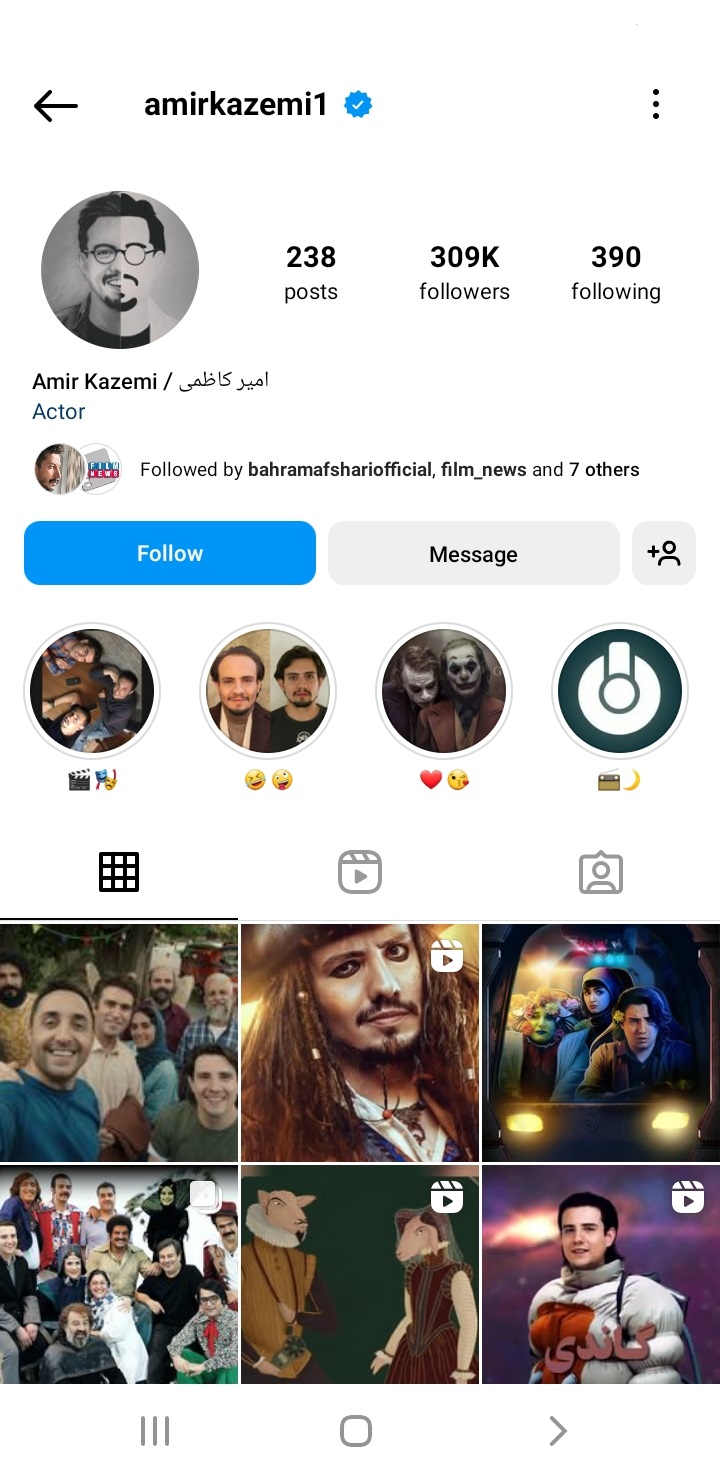Viewport: 720px width, 1480px height.
Task: Open the radio and moon story highlight
Action: point(619,691)
